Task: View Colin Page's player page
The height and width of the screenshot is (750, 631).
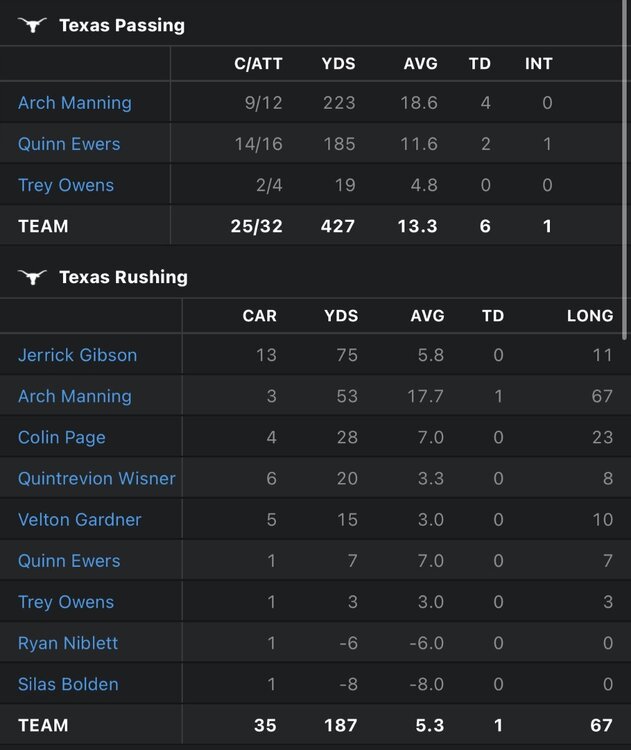Action: (x=62, y=437)
